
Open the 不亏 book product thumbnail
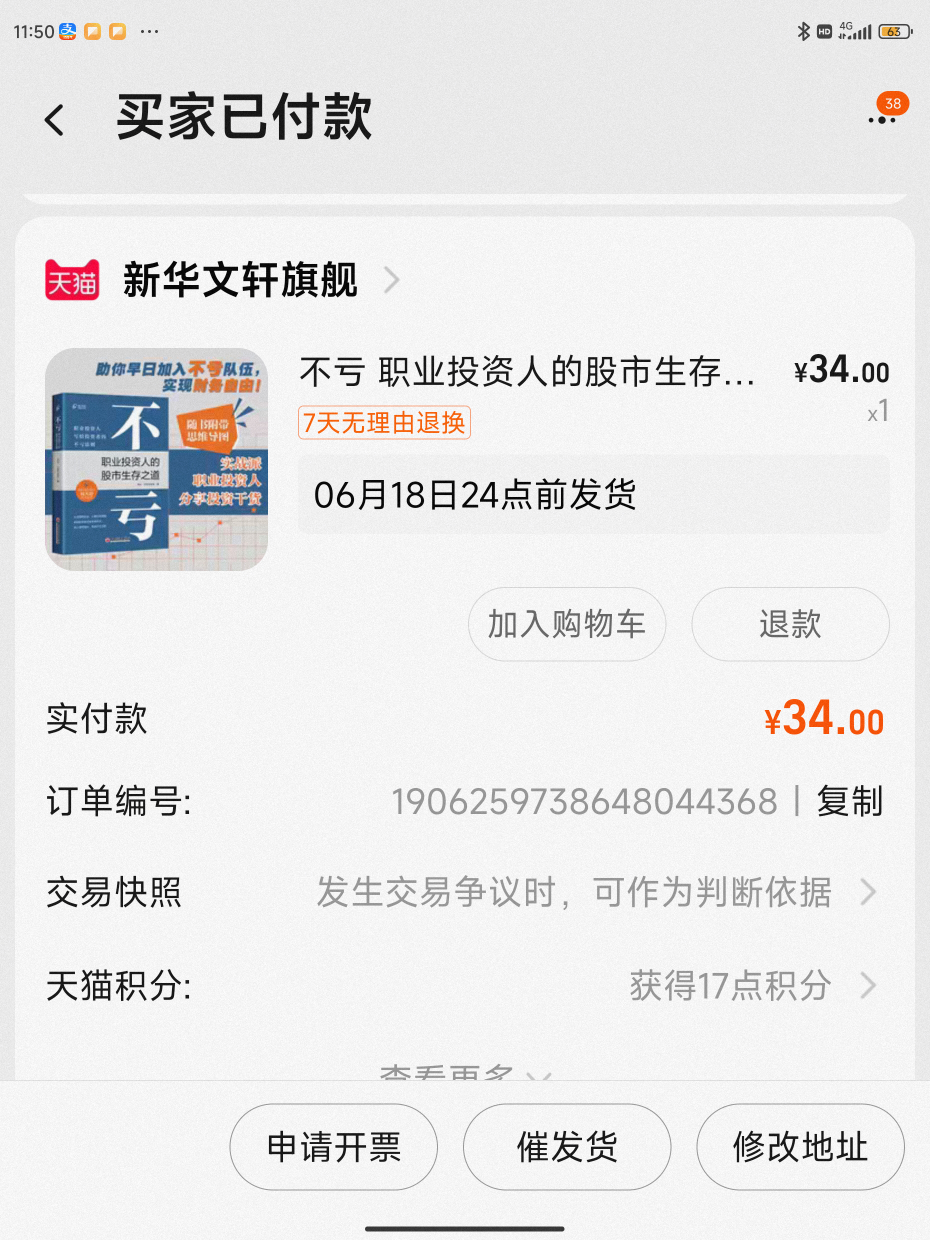tap(157, 459)
